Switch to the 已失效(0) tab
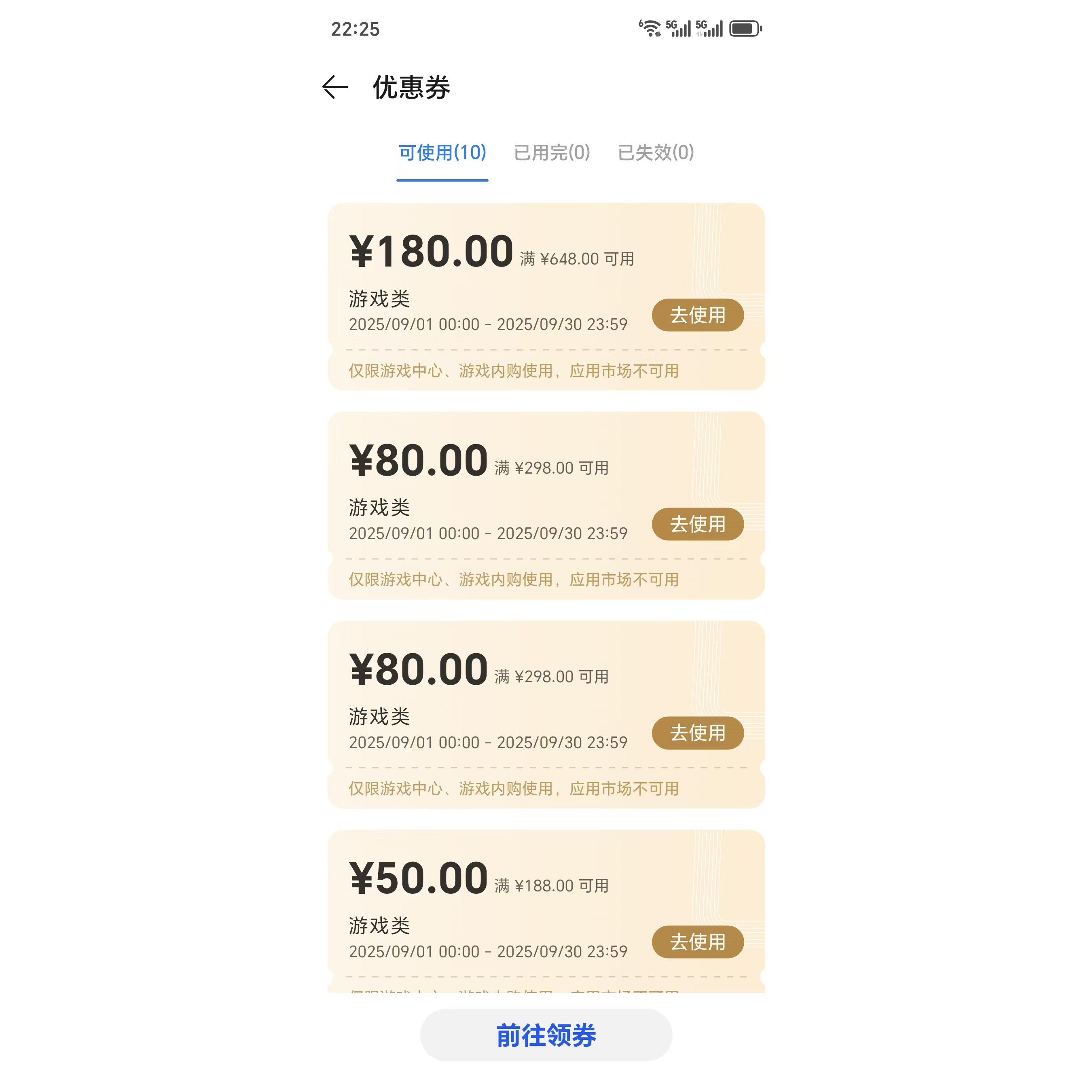This screenshot has height=1092, width=1092. tap(656, 152)
